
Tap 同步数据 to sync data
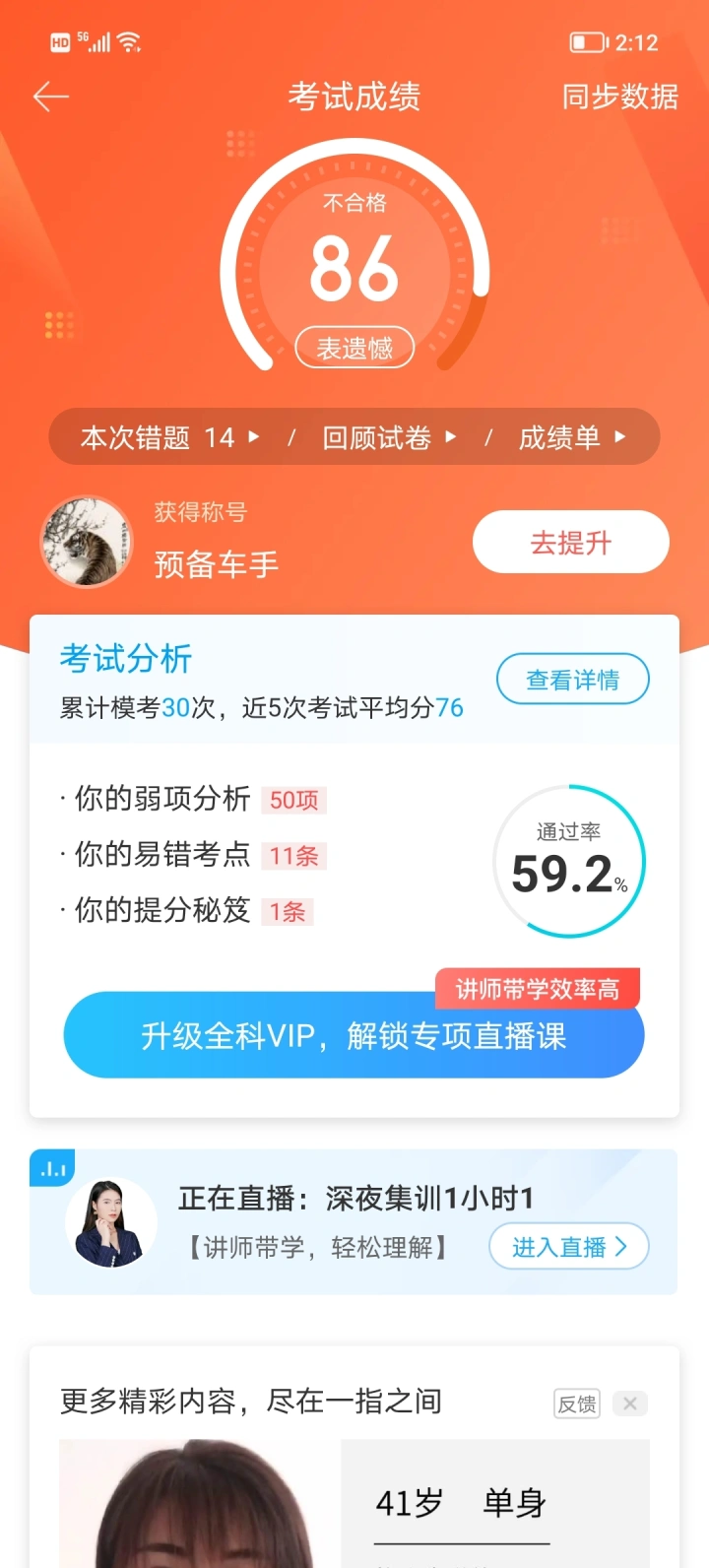(619, 97)
